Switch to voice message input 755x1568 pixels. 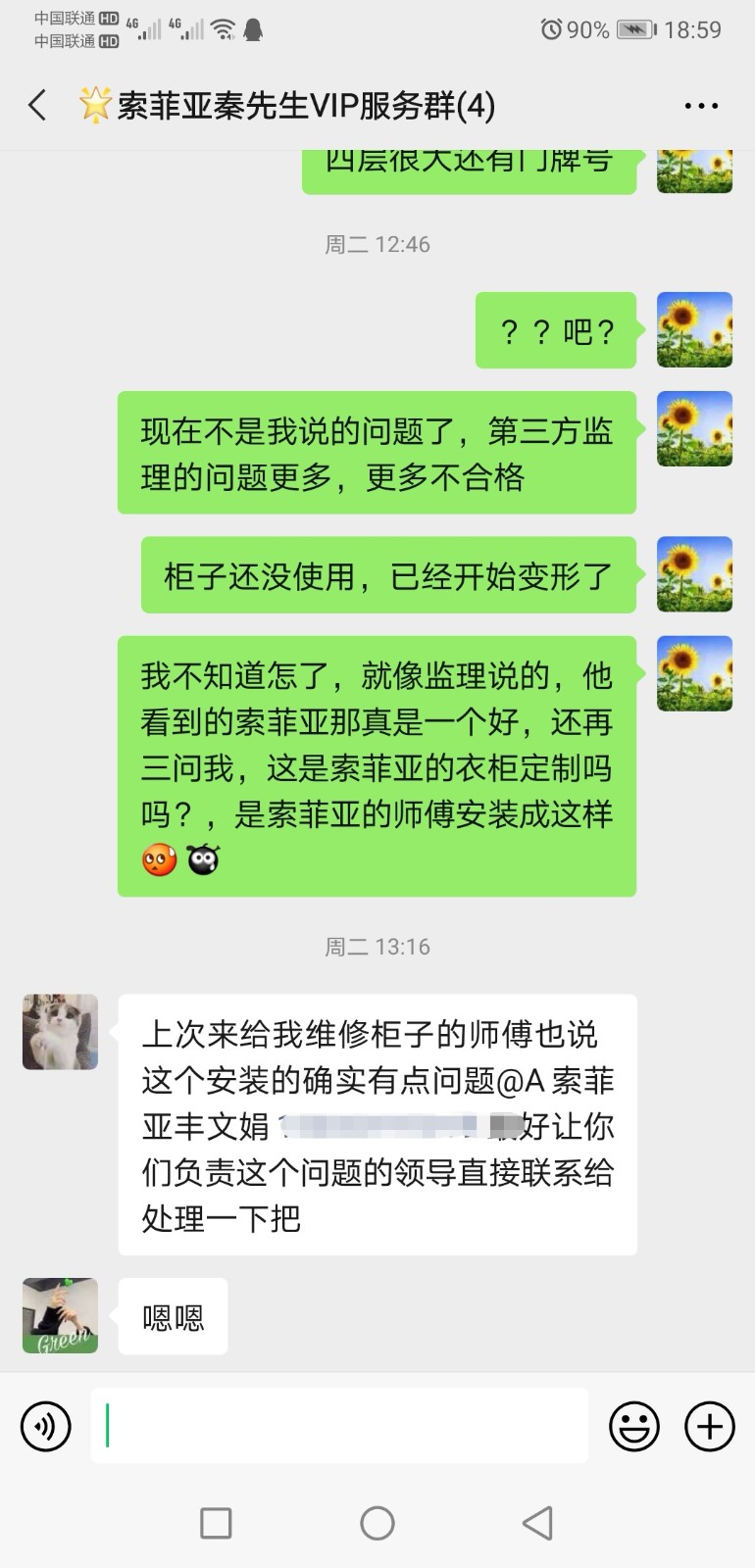pyautogui.click(x=46, y=1426)
